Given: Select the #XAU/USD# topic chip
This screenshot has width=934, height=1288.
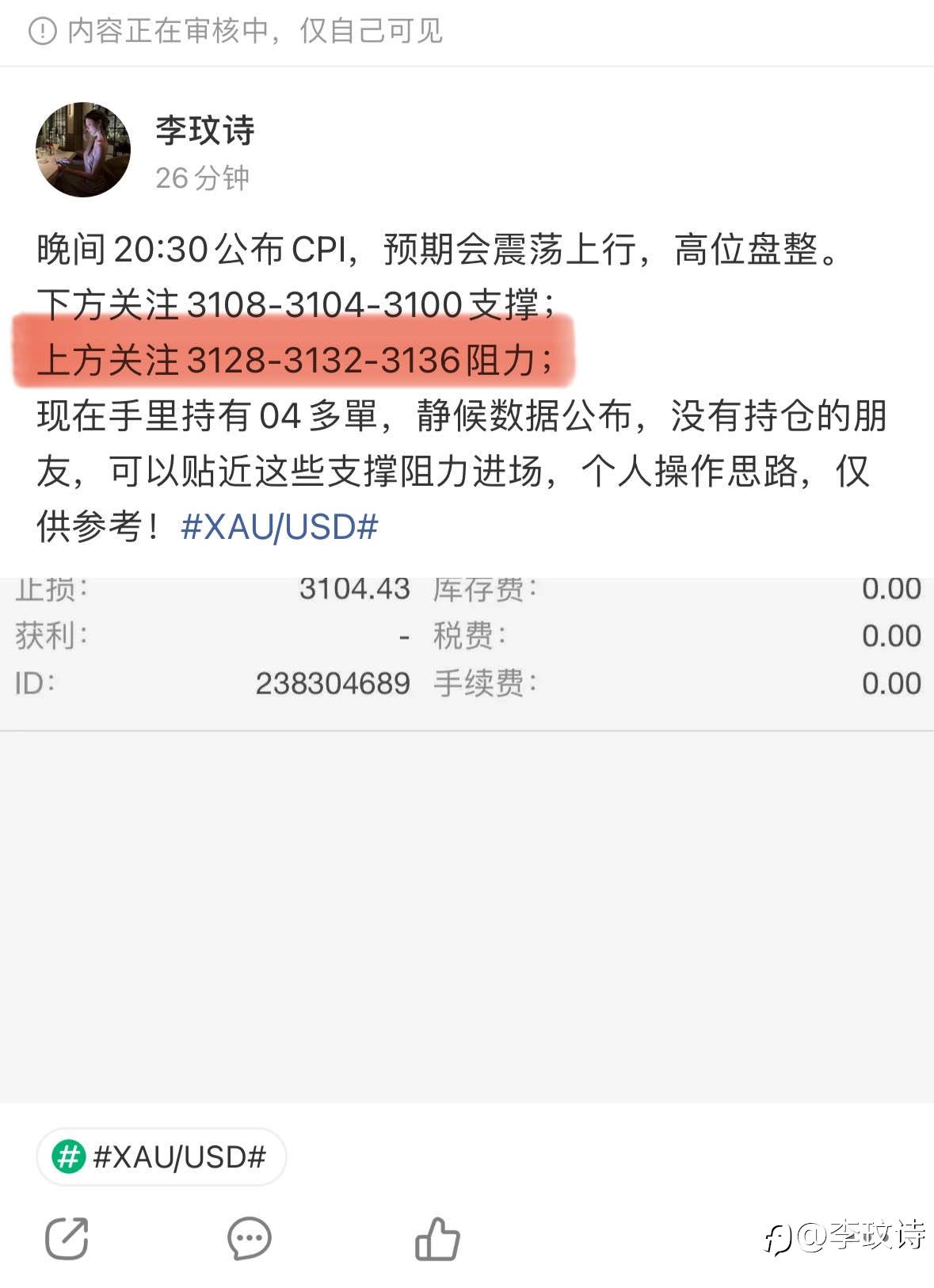Looking at the screenshot, I should tap(161, 1157).
